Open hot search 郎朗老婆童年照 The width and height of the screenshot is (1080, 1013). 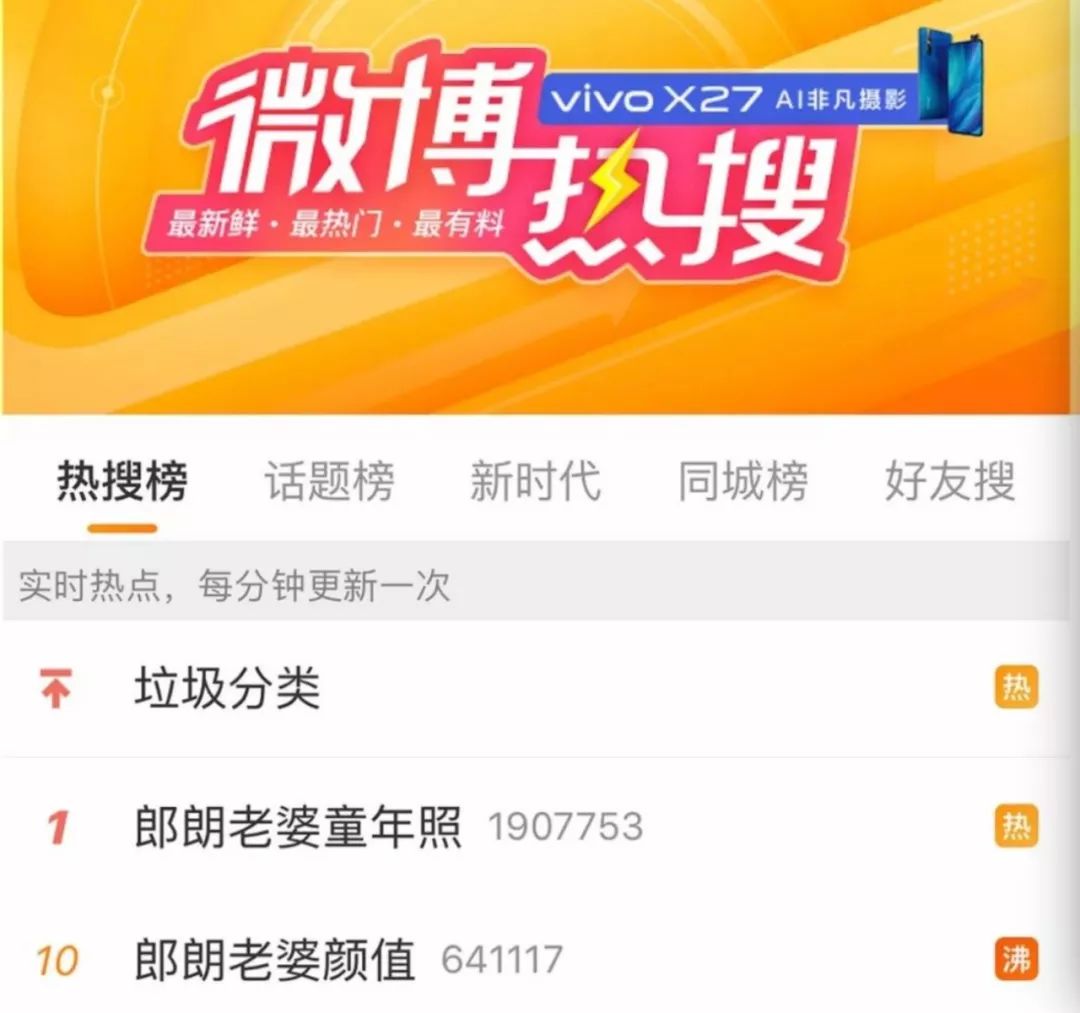click(x=299, y=827)
